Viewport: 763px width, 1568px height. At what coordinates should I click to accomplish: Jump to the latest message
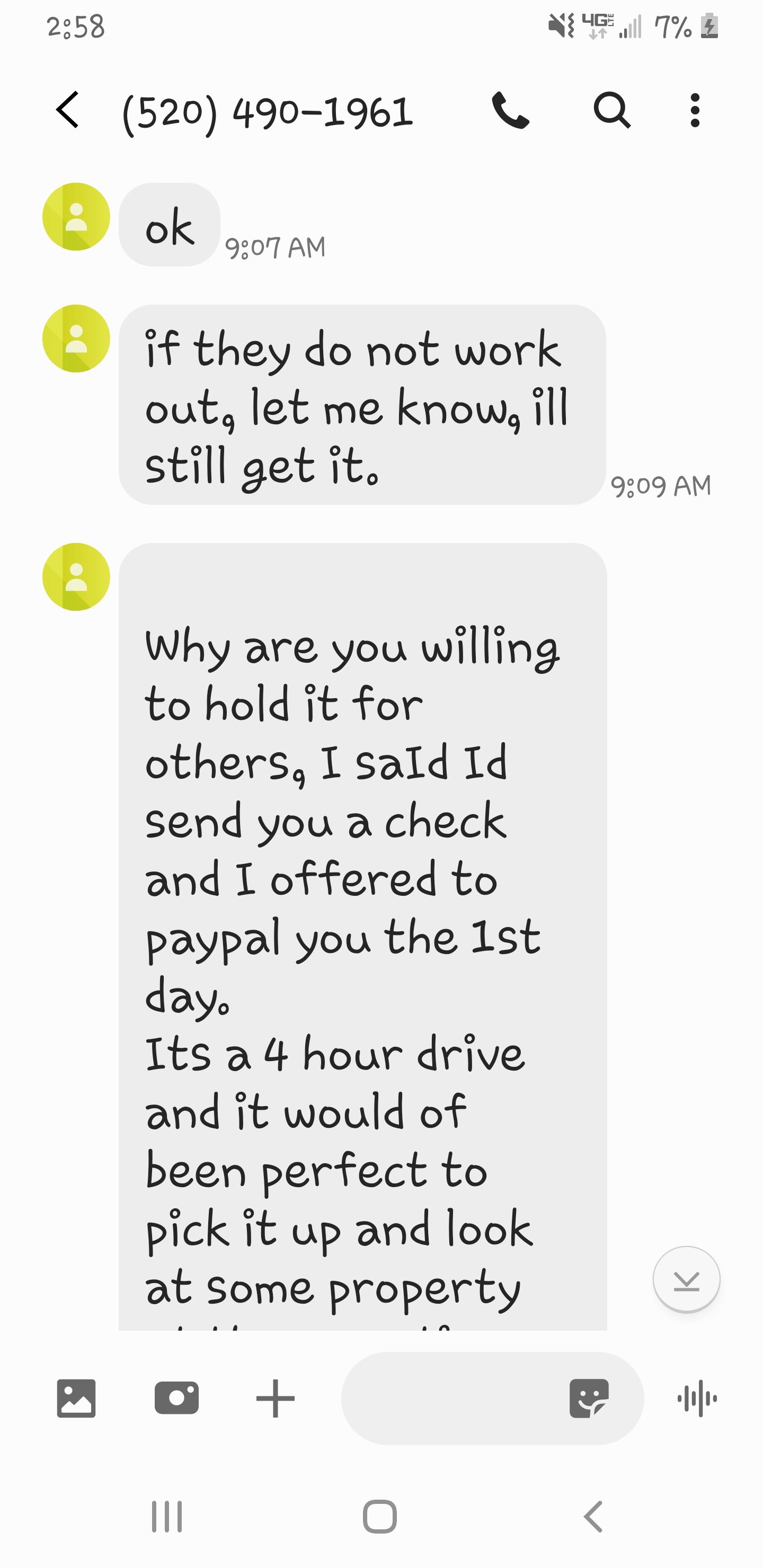point(686,1279)
